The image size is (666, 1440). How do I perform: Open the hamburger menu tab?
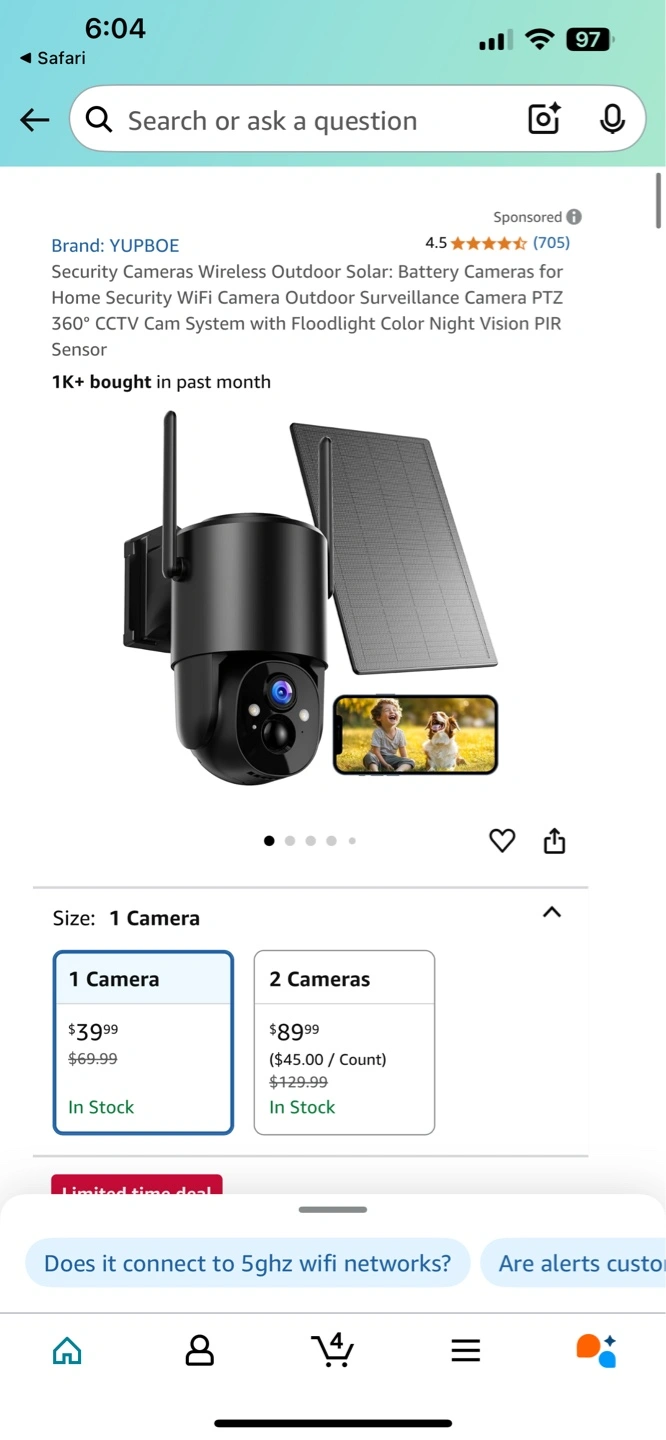[466, 1351]
